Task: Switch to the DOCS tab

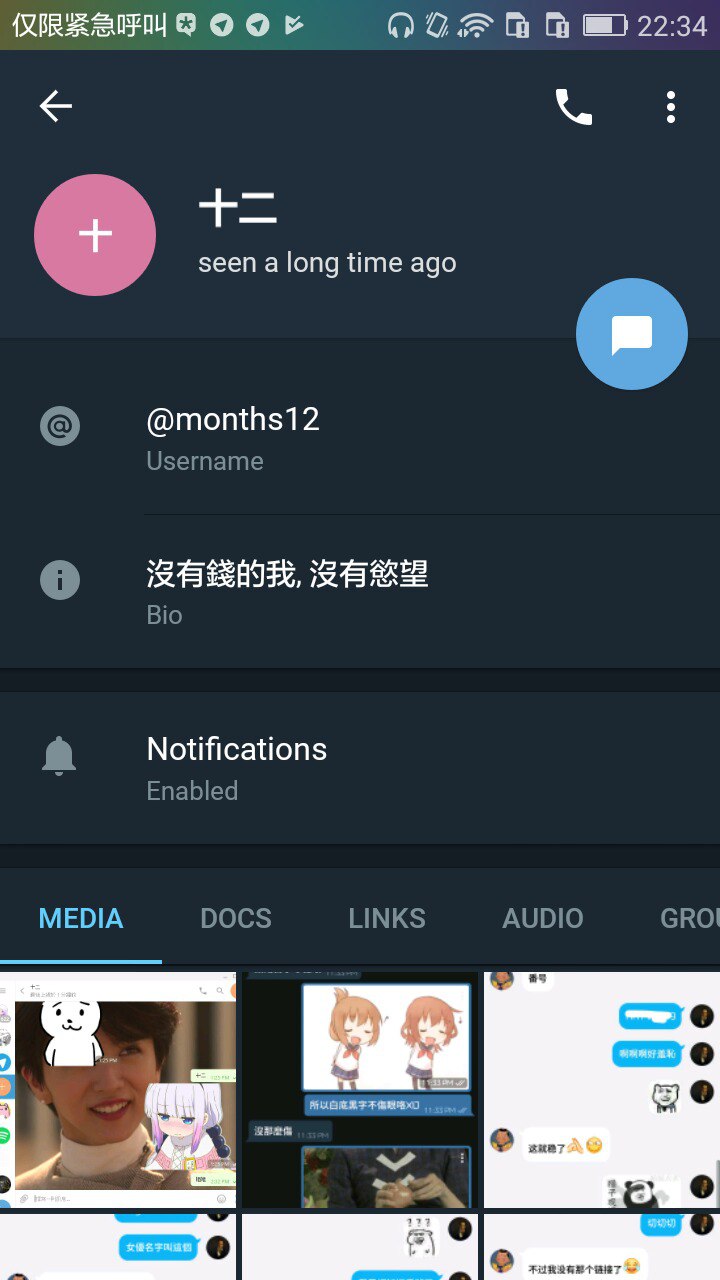Action: [236, 918]
